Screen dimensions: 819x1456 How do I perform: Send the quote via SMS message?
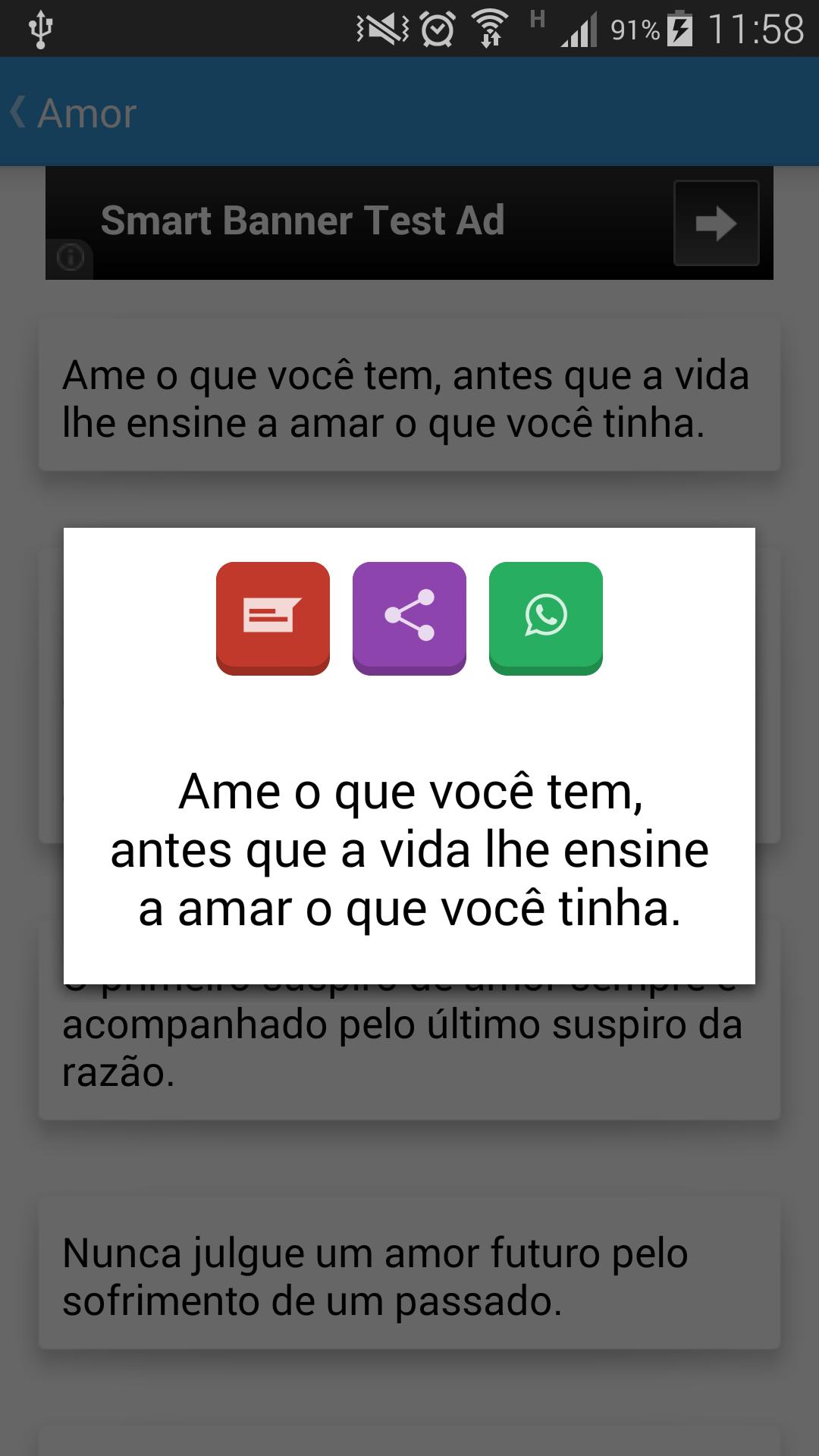pyautogui.click(x=273, y=617)
